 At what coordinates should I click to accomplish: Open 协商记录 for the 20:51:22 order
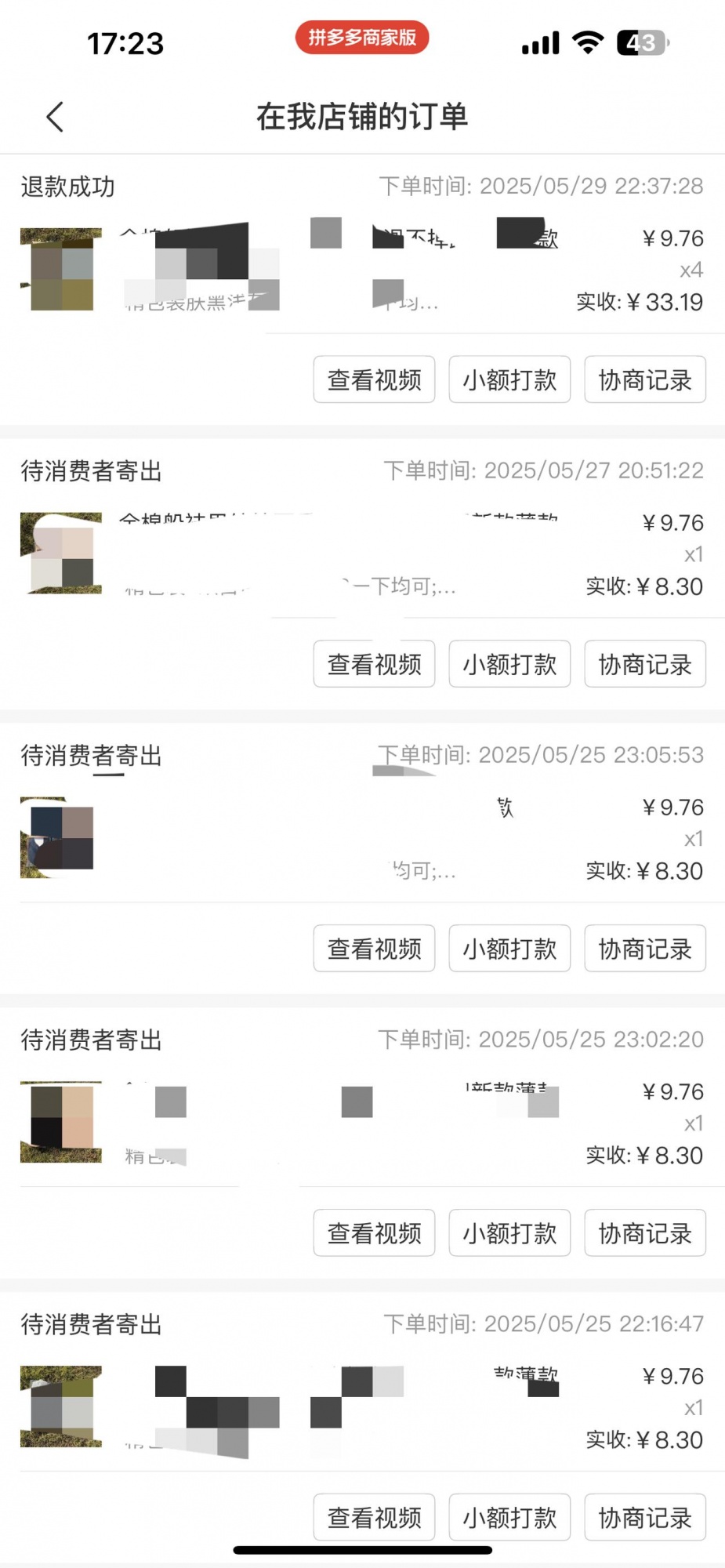tap(644, 665)
